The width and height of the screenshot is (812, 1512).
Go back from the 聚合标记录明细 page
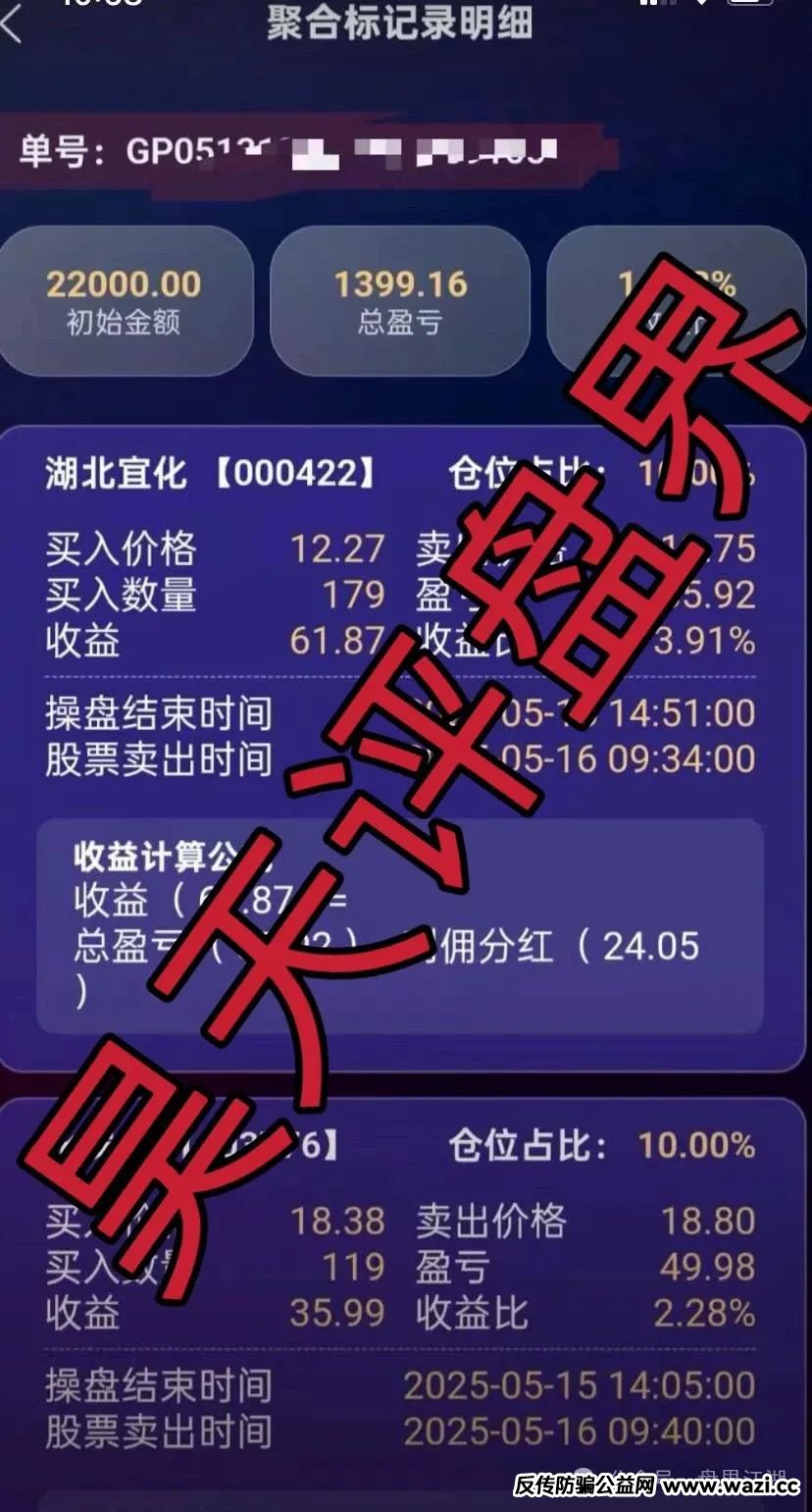pos(12,25)
